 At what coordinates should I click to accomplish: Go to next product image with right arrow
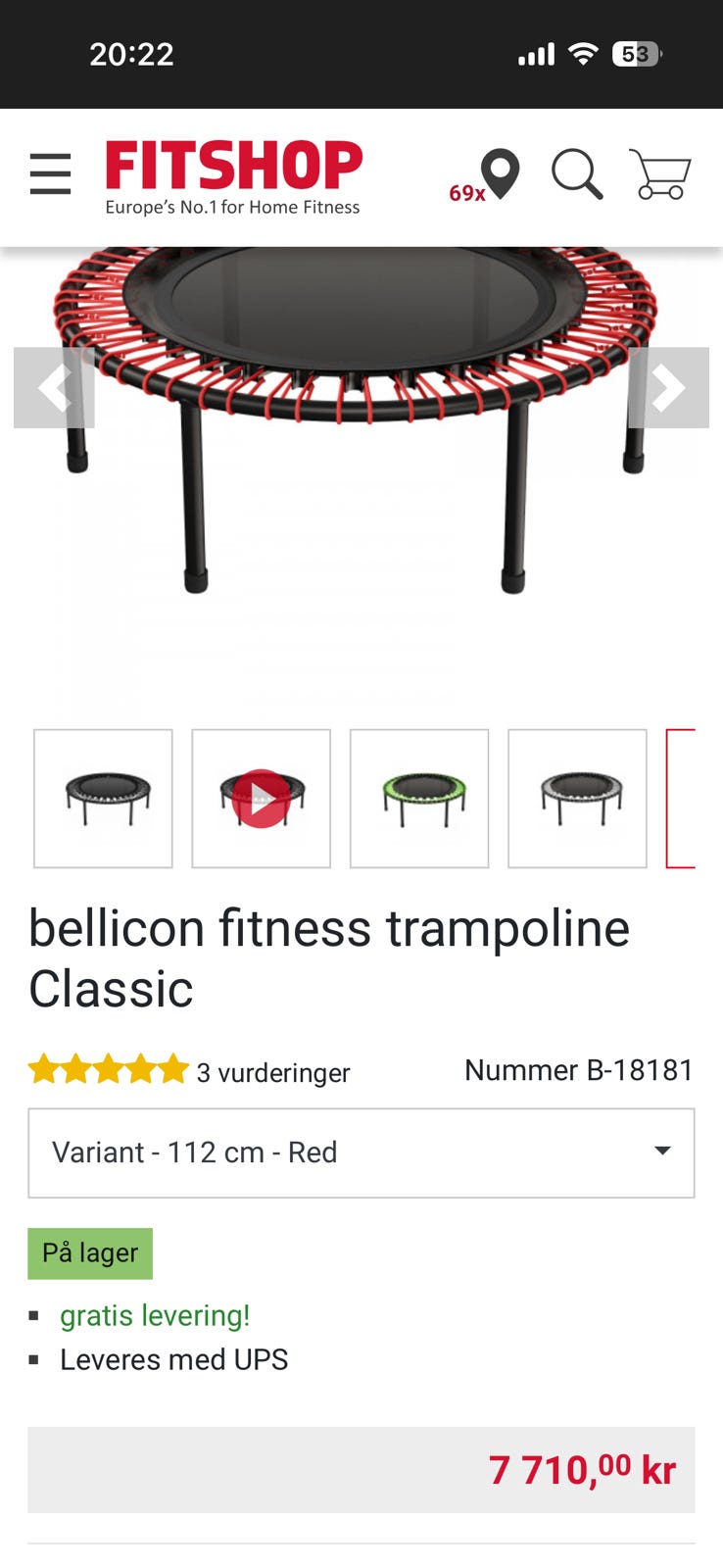pyautogui.click(x=669, y=388)
